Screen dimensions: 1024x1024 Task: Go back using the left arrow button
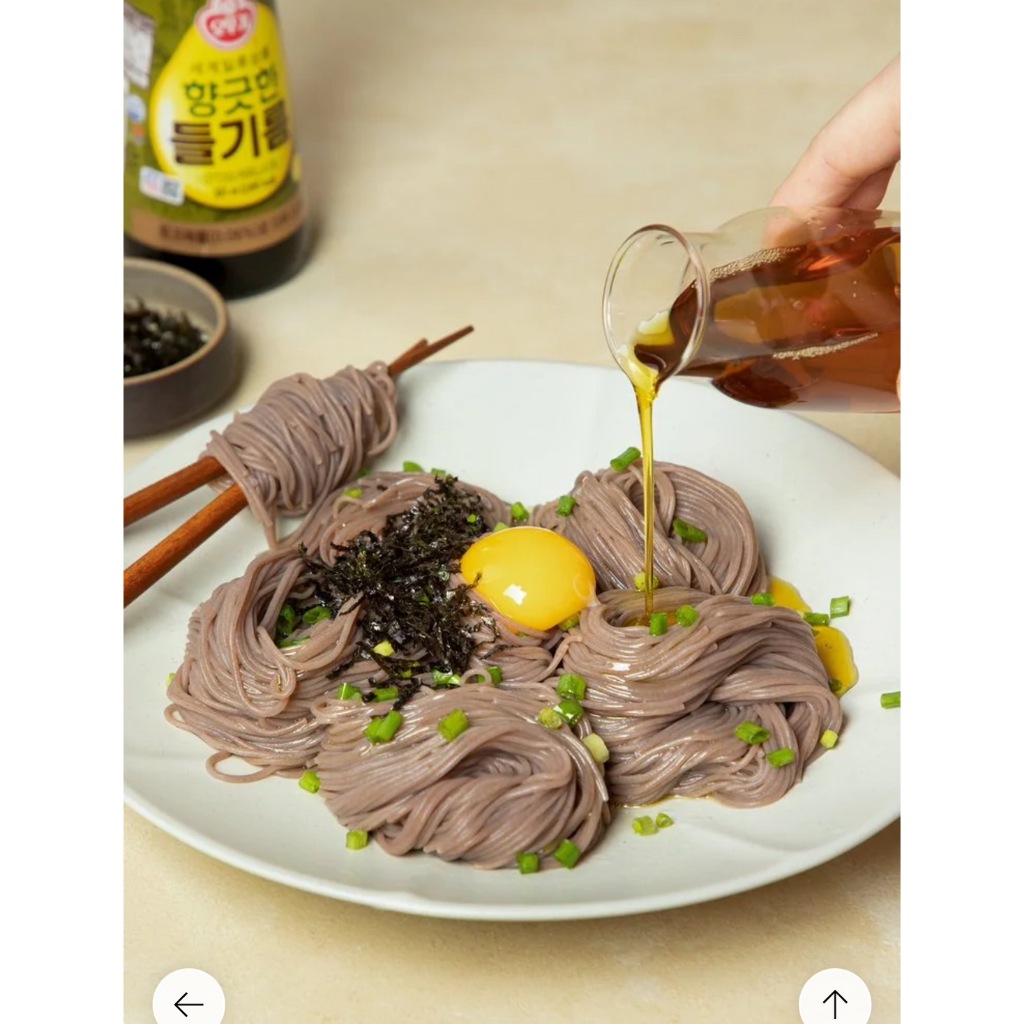tap(188, 1003)
